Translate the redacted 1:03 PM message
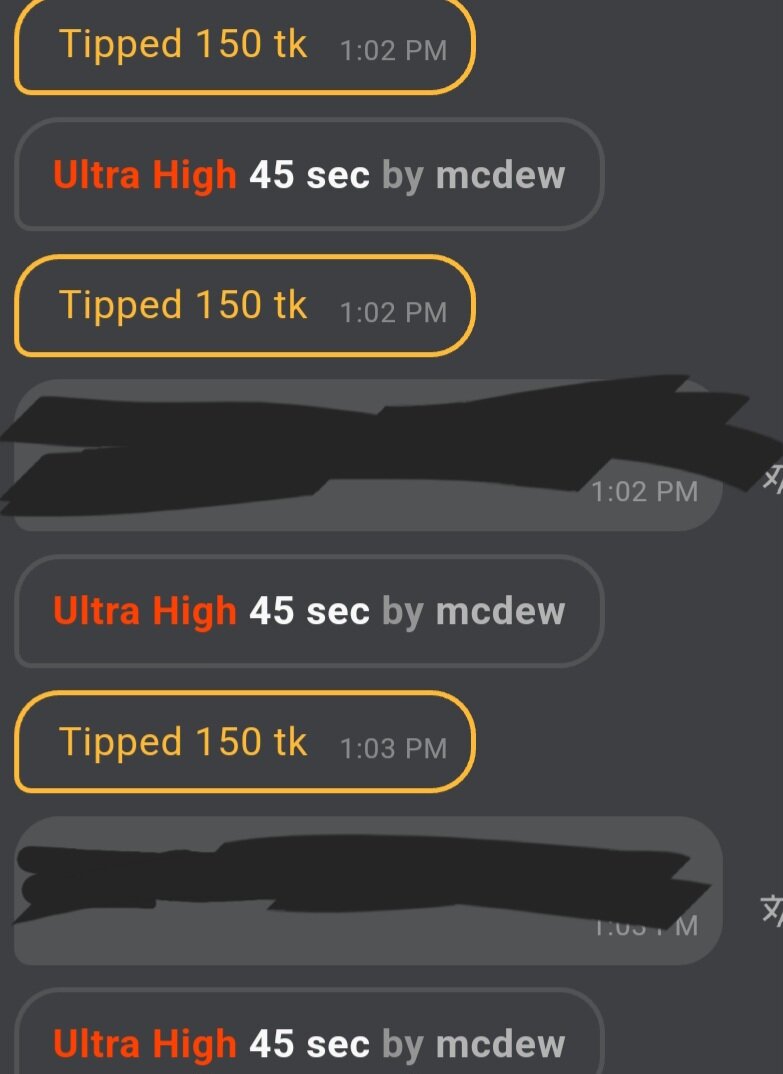 tap(771, 910)
